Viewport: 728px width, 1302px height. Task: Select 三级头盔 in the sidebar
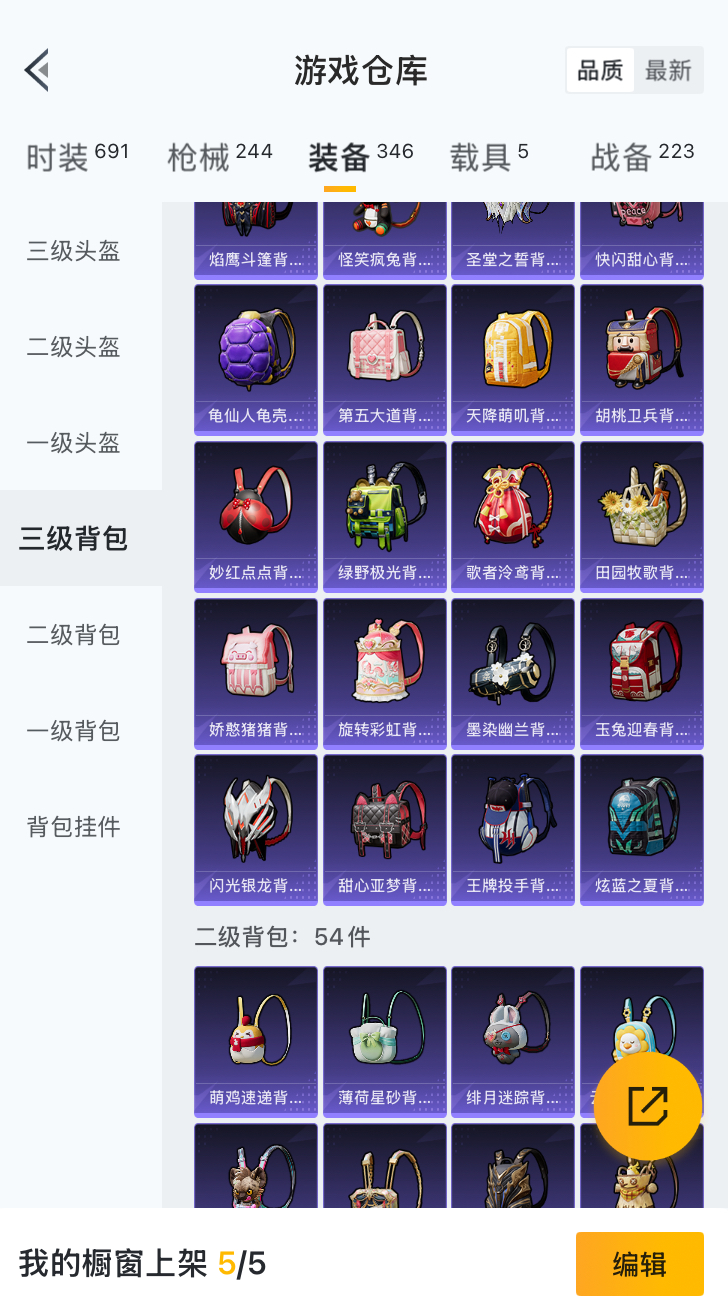pos(74,251)
